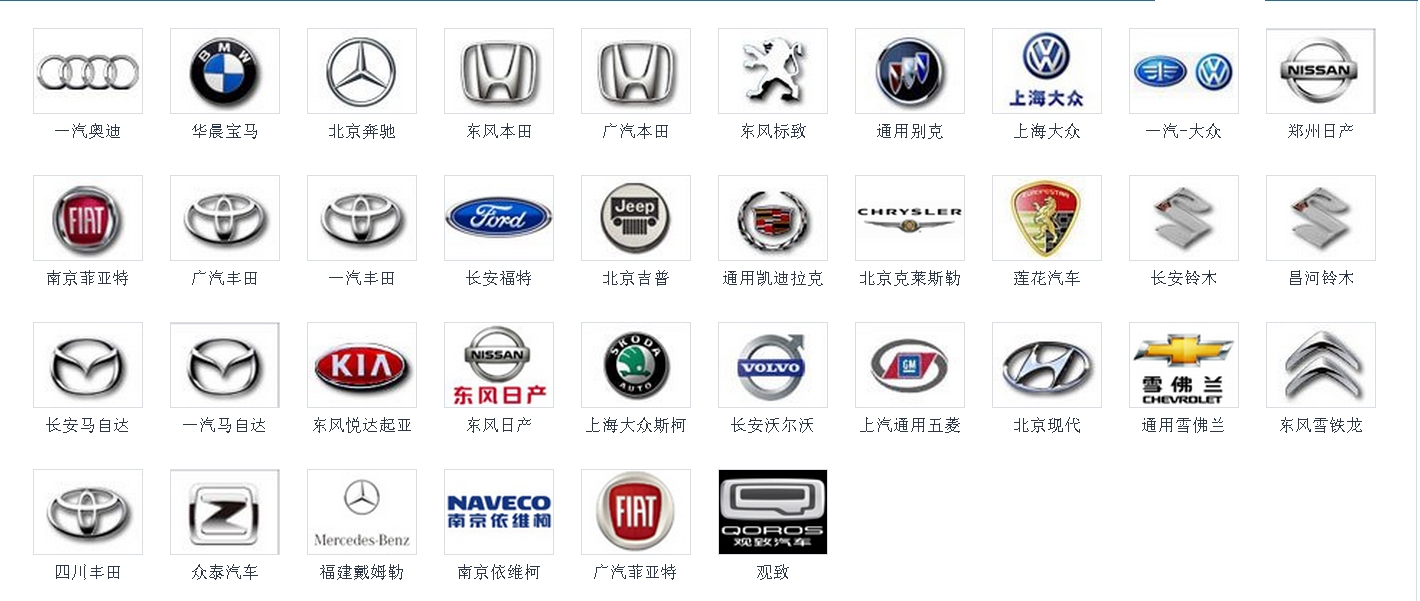Open the 南京菲亚特 brand
Image resolution: width=1420 pixels, height=601 pixels.
point(88,218)
